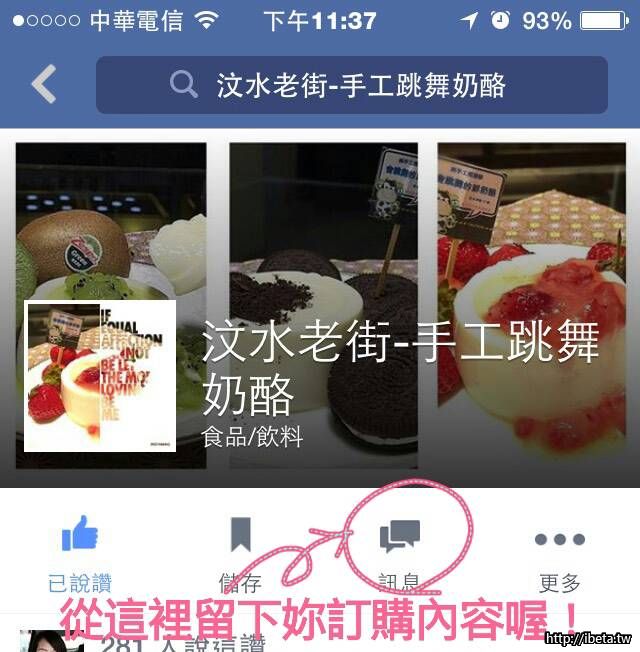
Task: Go back with the arrow
Action: pyautogui.click(x=44, y=85)
